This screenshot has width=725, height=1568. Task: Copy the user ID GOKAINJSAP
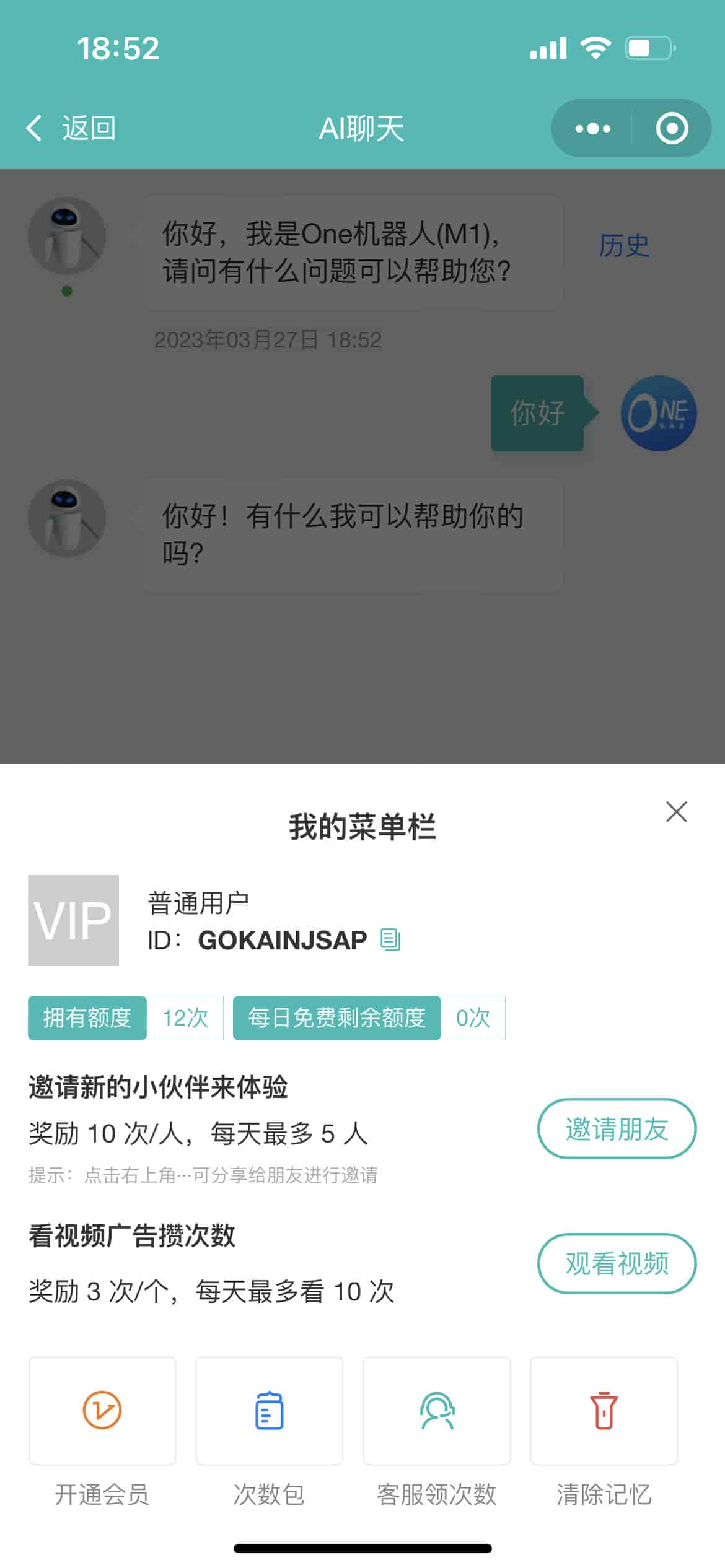click(390, 940)
